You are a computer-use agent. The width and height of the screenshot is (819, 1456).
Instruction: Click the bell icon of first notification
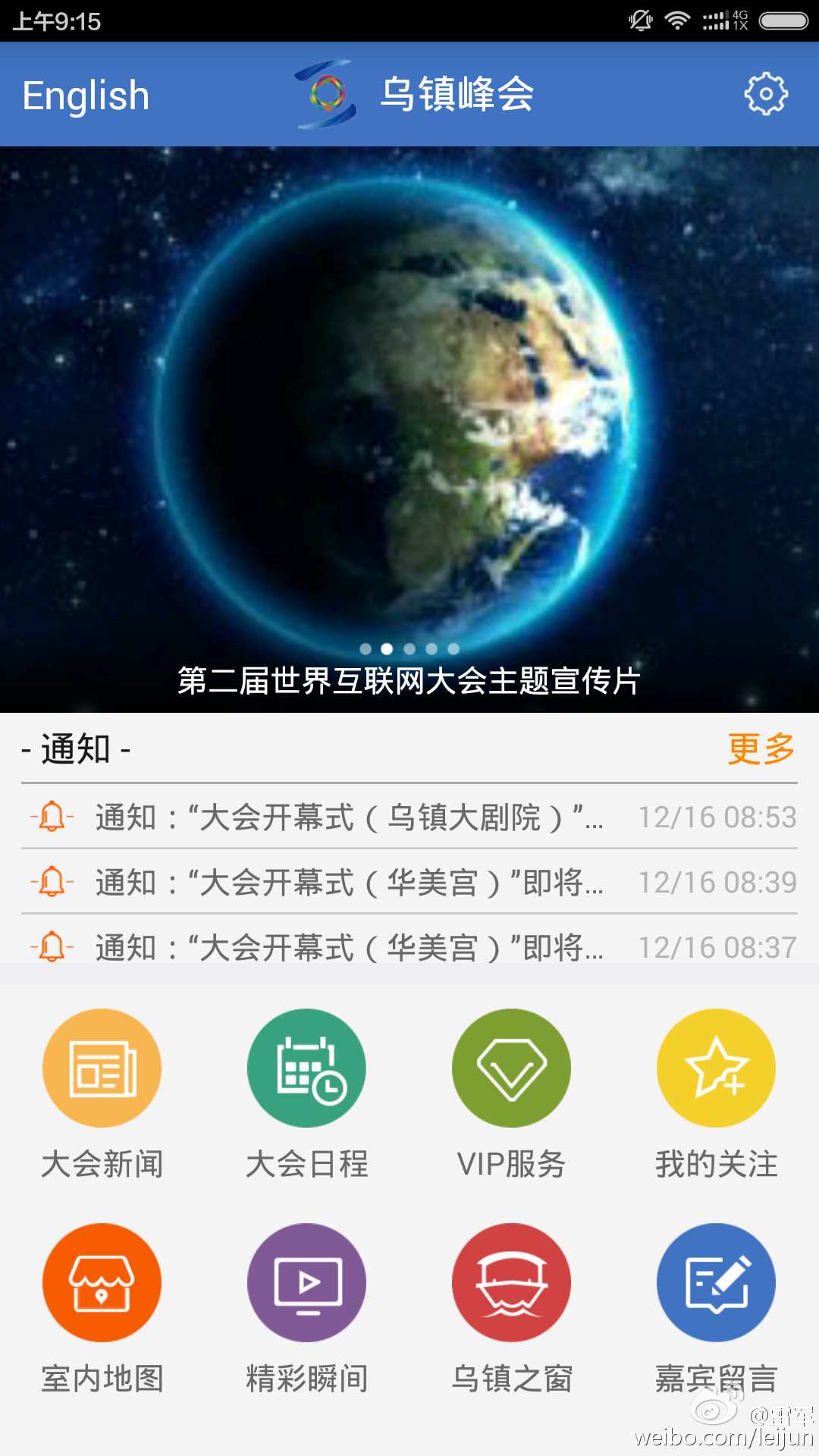[x=50, y=817]
